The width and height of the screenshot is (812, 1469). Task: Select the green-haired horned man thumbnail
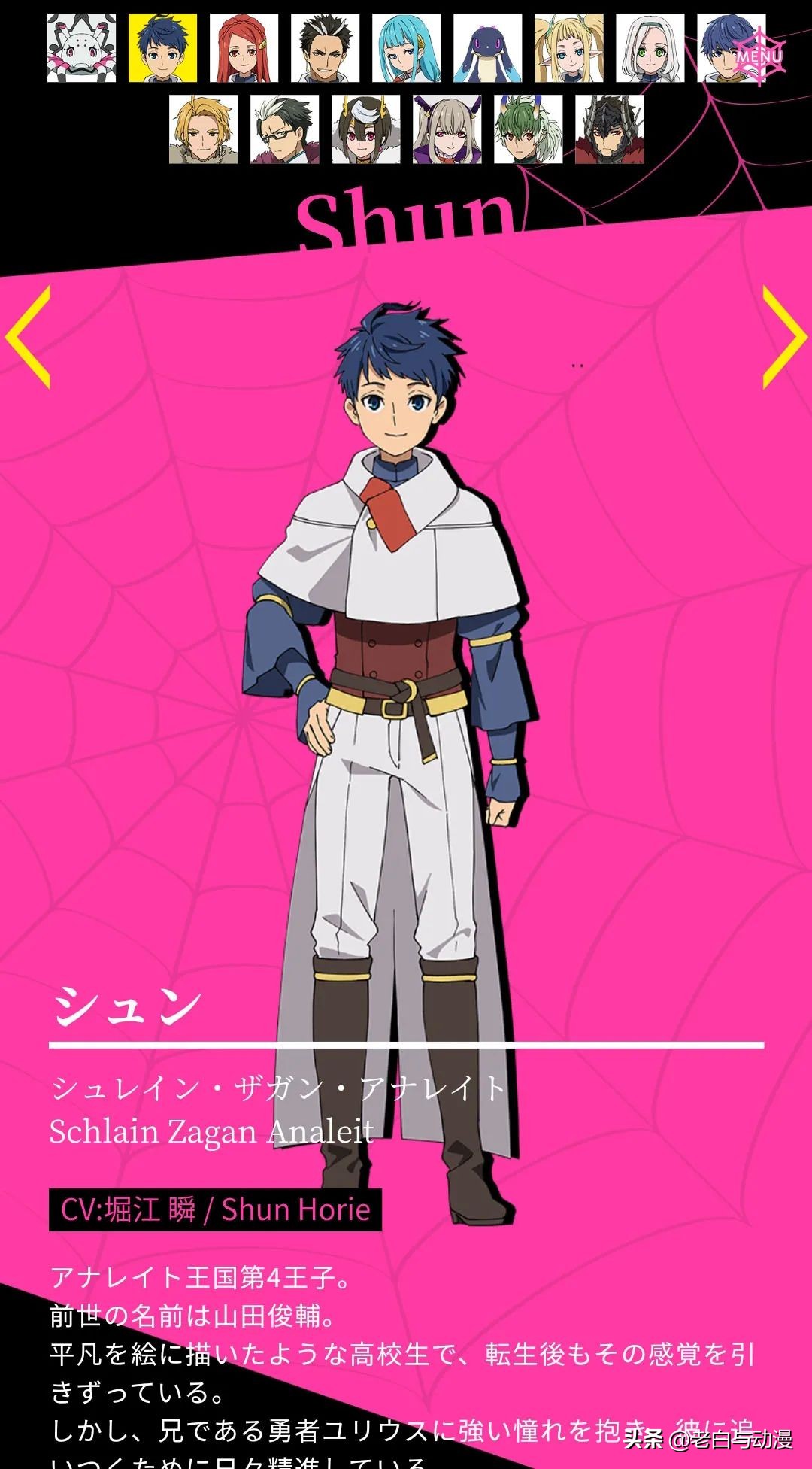click(x=528, y=129)
